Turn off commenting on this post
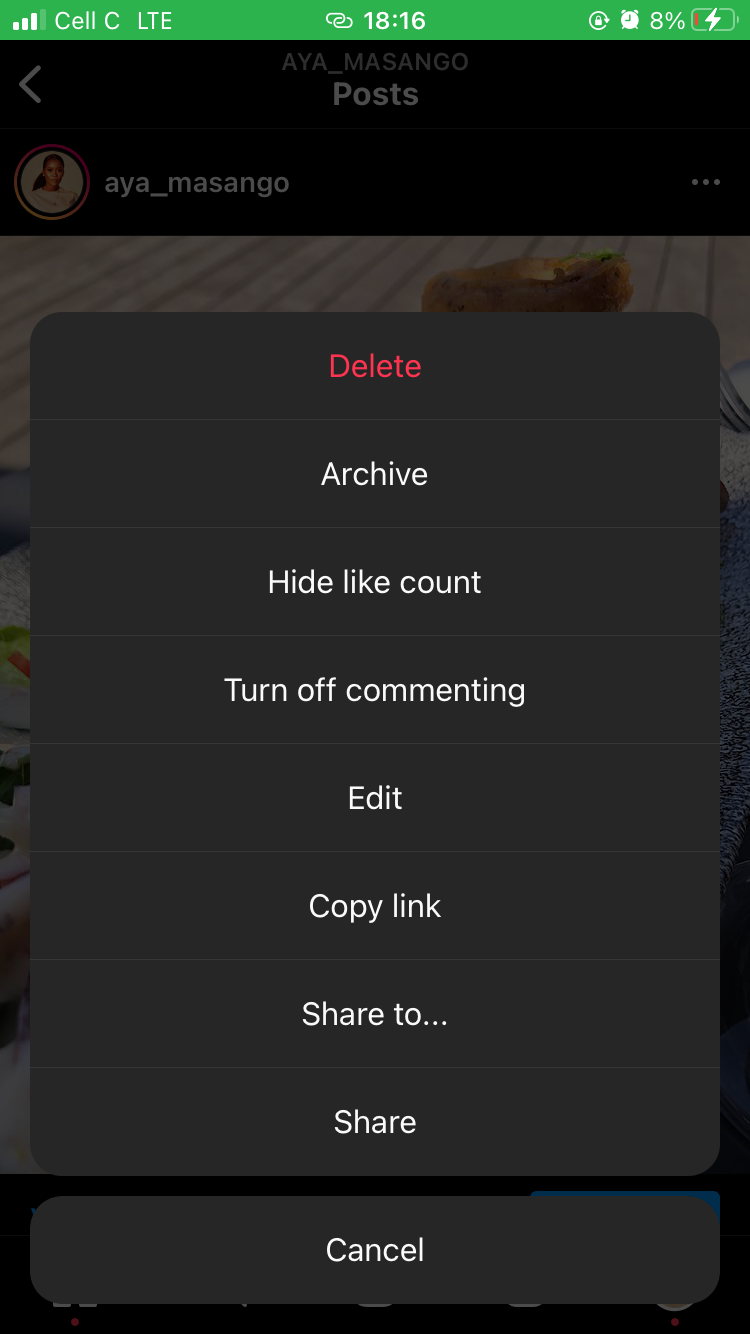This screenshot has width=750, height=1334. 375,690
